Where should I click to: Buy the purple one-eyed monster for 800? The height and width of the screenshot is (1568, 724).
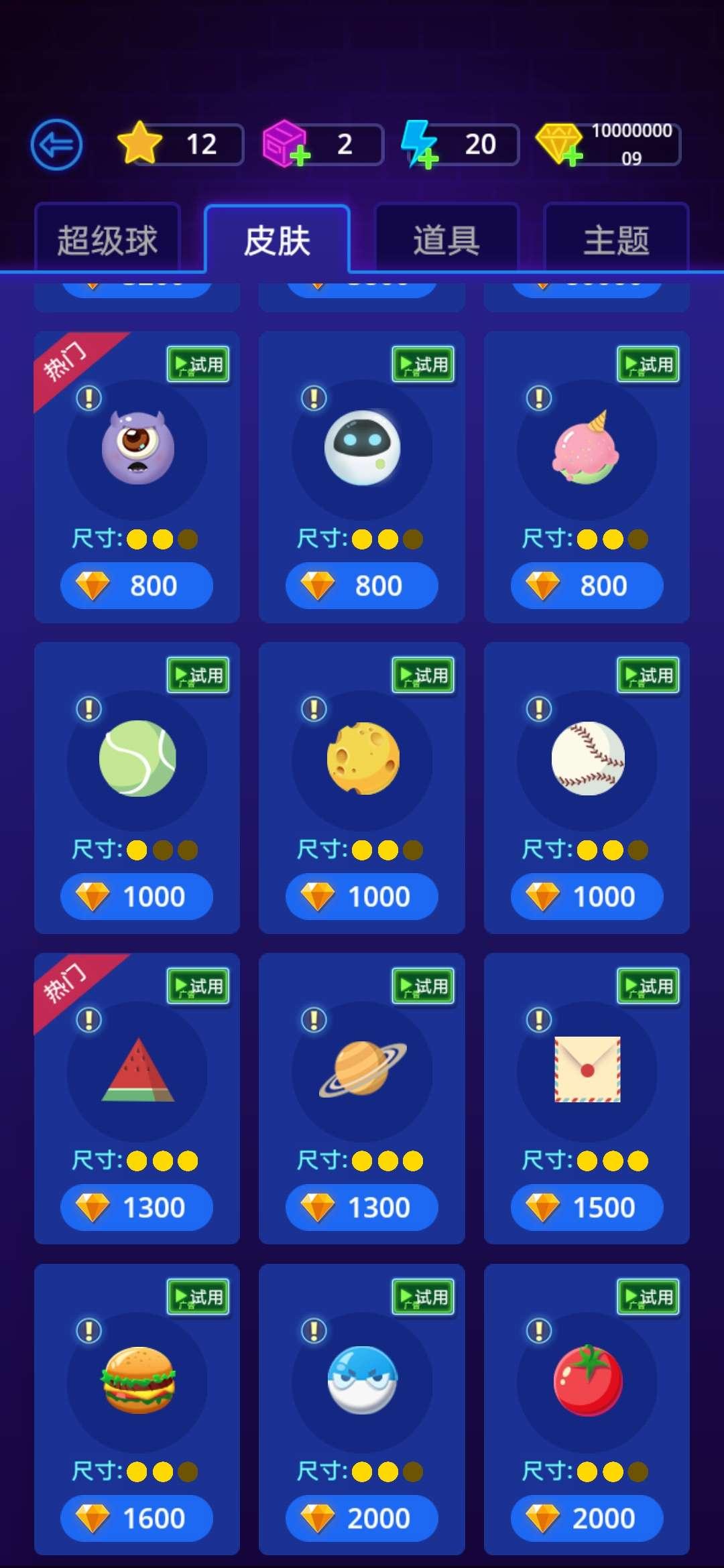[x=137, y=586]
